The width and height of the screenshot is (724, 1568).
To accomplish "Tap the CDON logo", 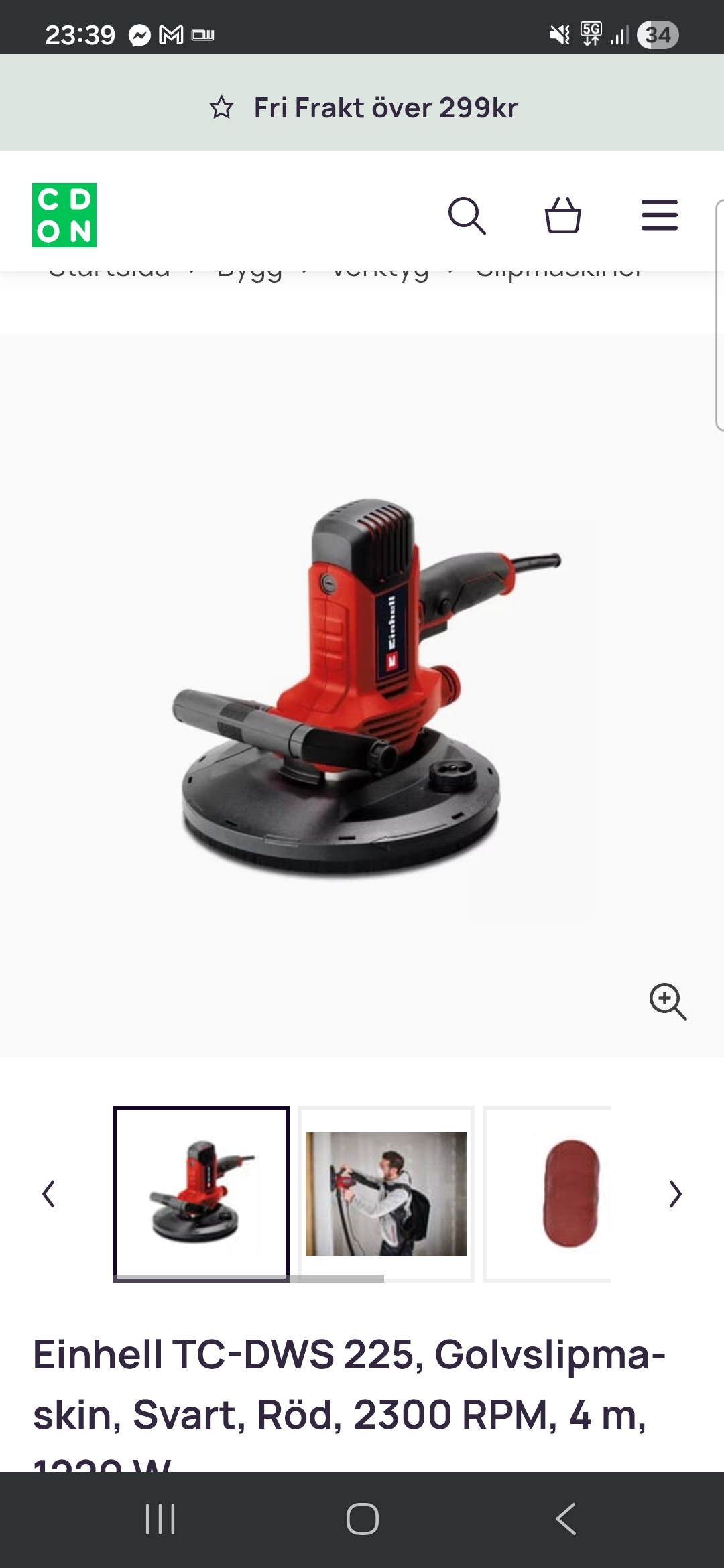I will point(64,216).
